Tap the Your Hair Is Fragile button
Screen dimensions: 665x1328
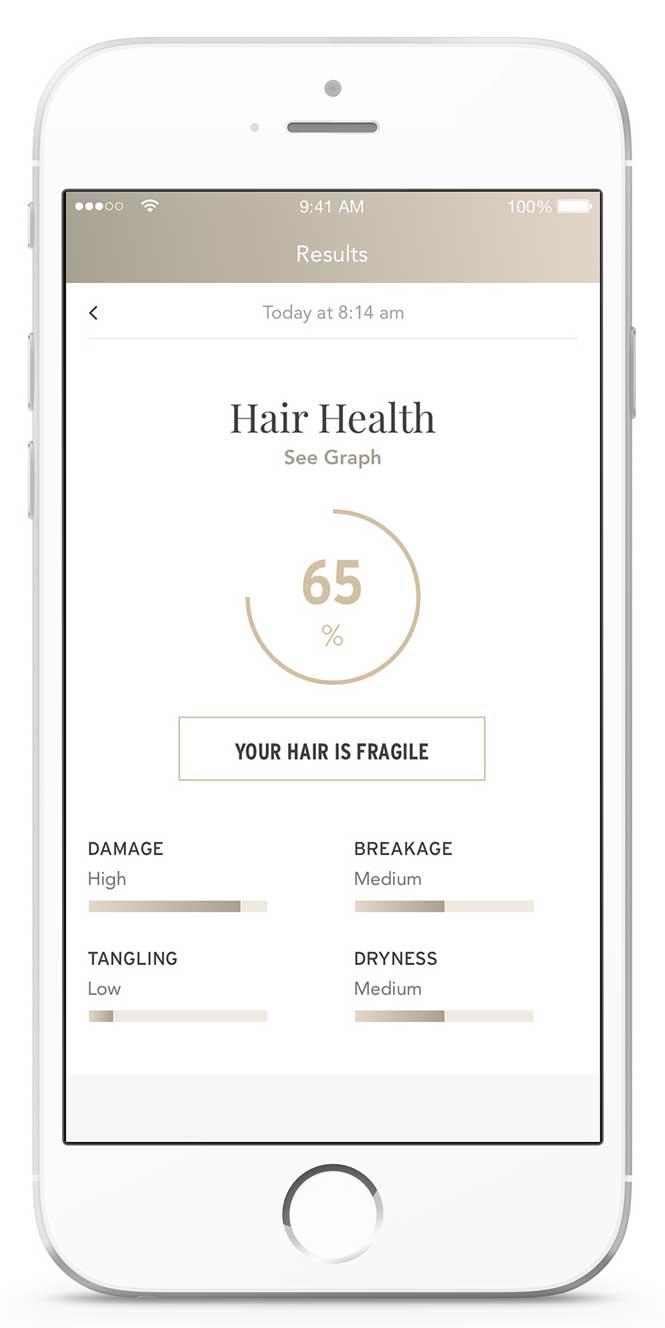click(x=332, y=749)
